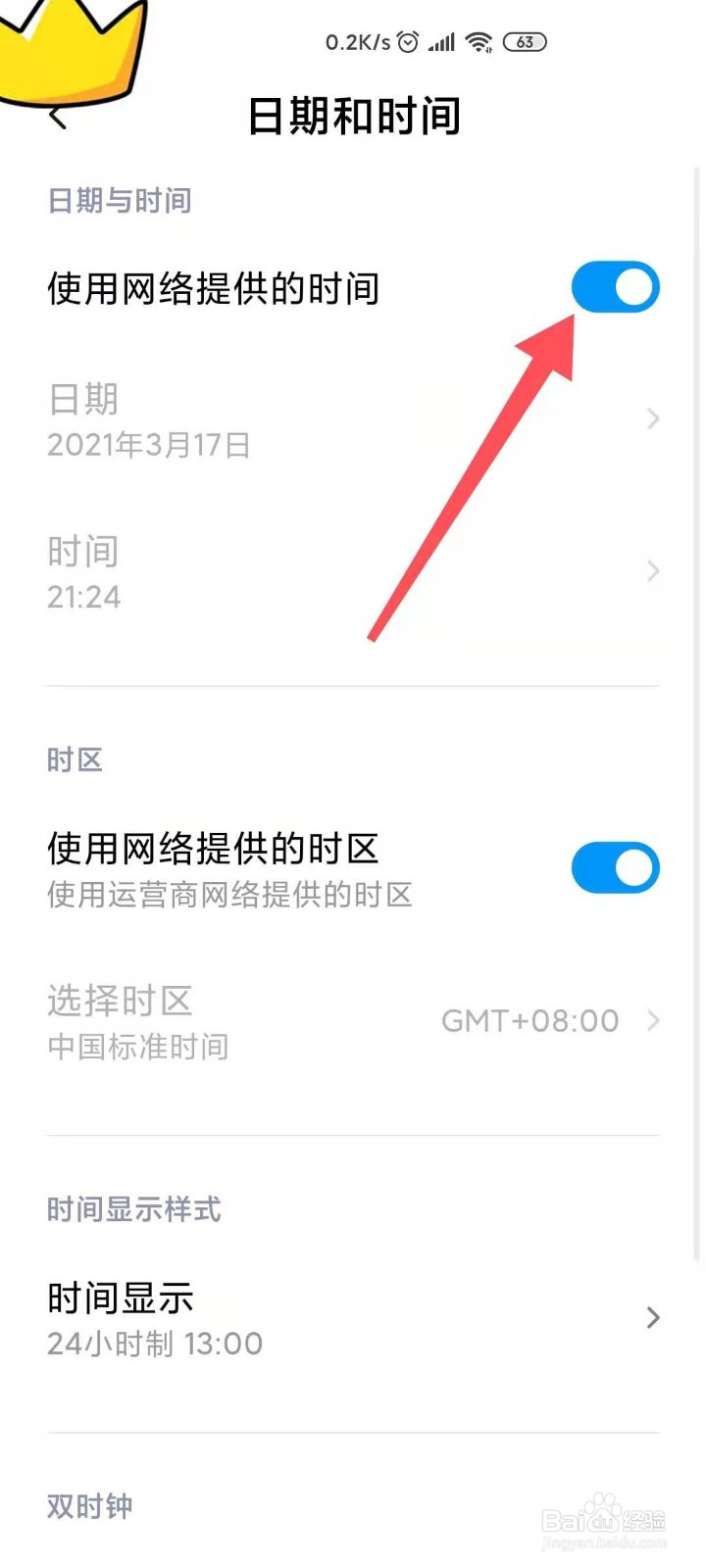706x1568 pixels.
Task: Tap the back arrow to exit settings
Action: point(56,117)
